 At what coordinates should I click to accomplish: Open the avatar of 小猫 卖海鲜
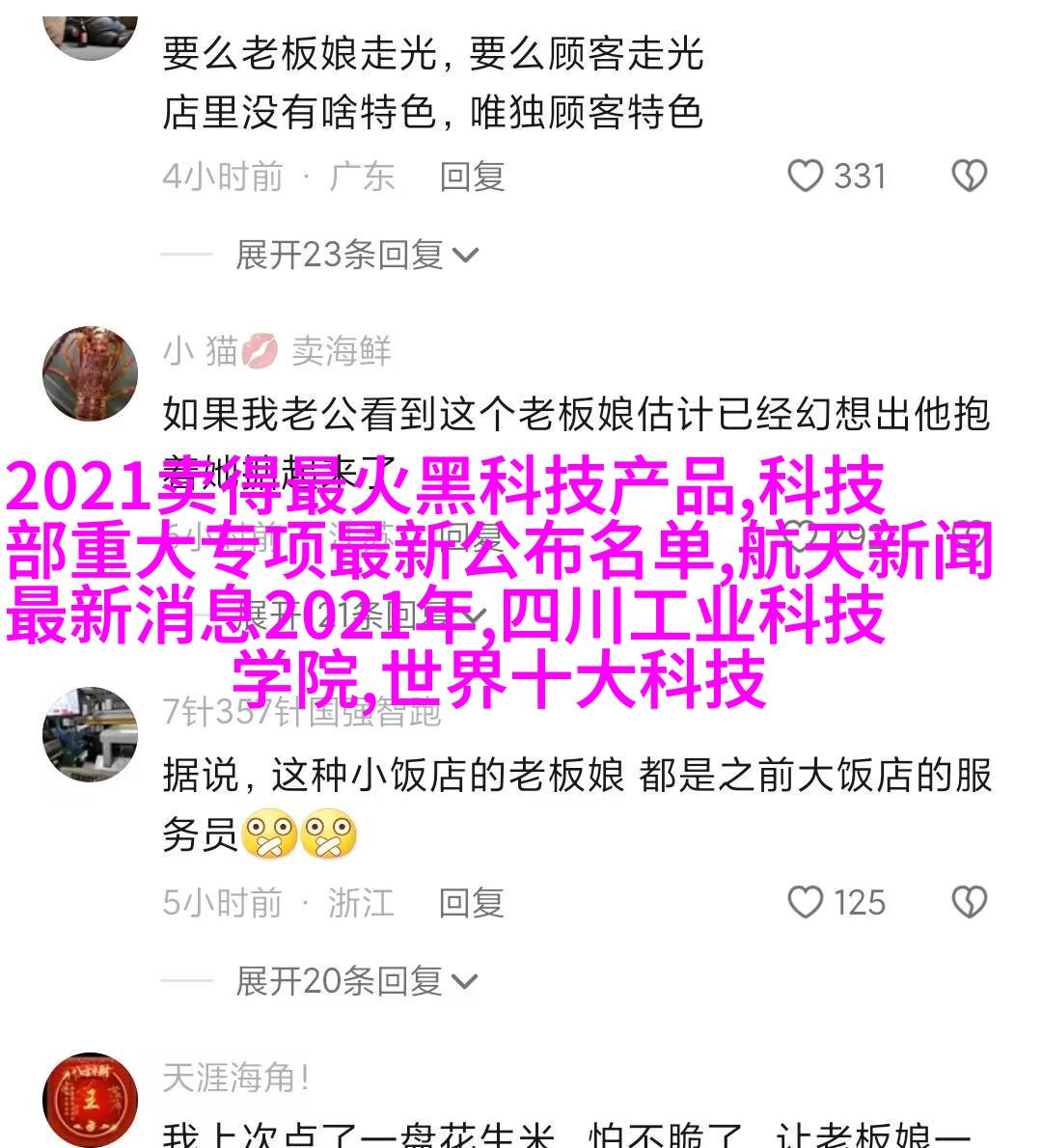pos(90,373)
